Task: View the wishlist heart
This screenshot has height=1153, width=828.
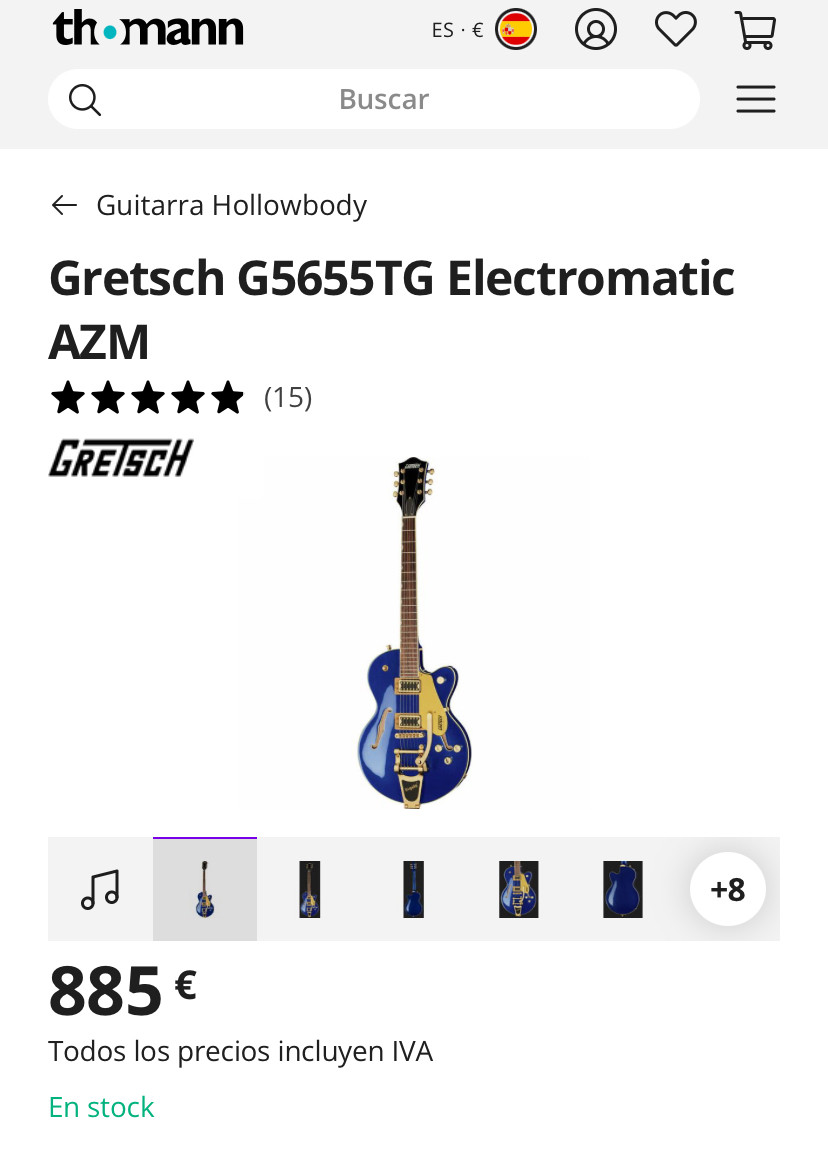Action: click(676, 30)
